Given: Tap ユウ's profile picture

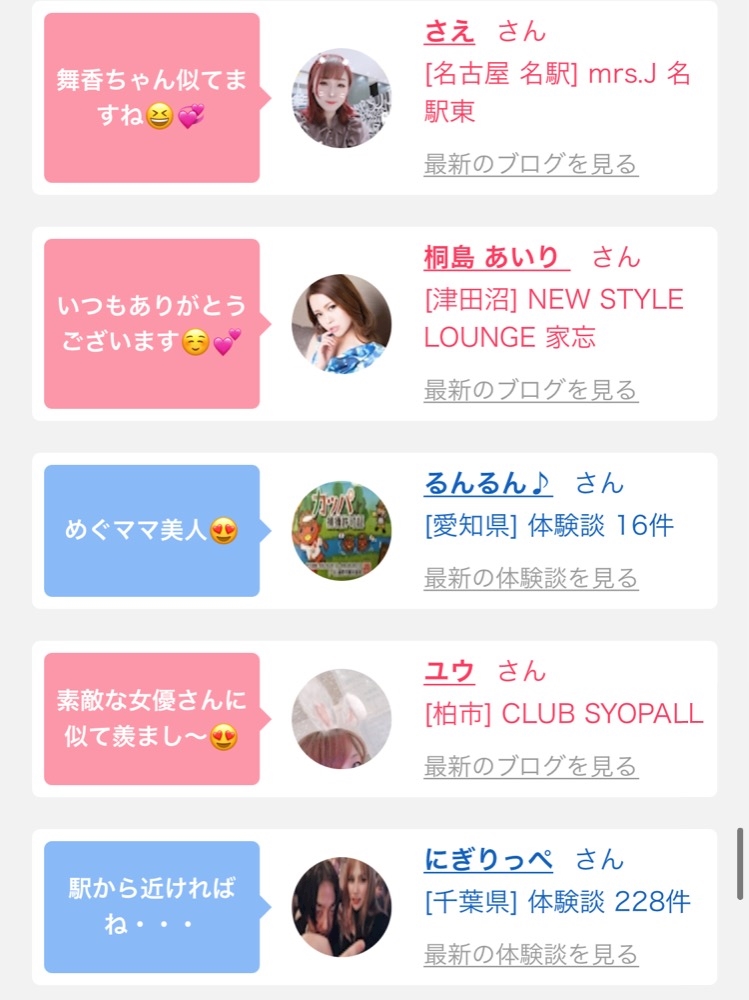Looking at the screenshot, I should [341, 719].
